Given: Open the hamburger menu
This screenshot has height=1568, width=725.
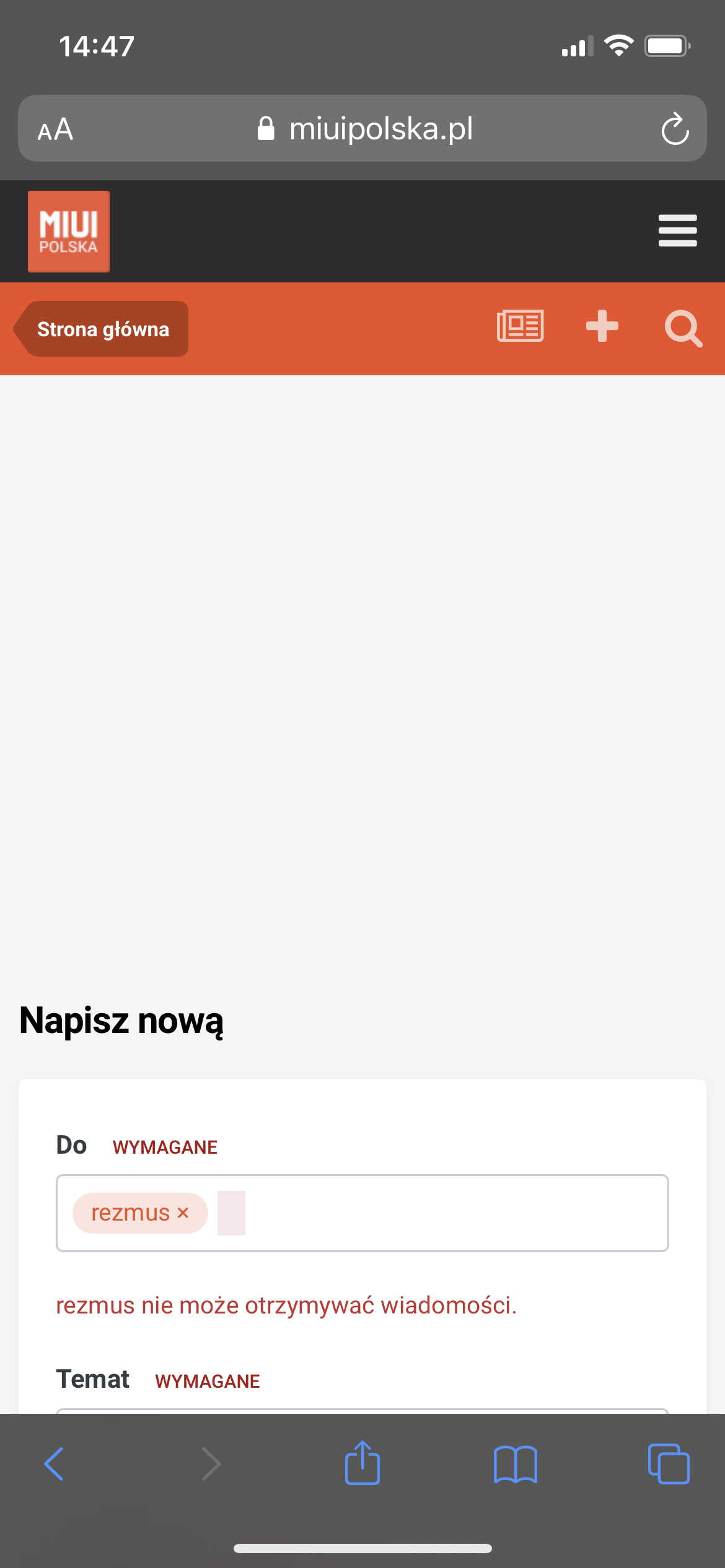Looking at the screenshot, I should [677, 230].
